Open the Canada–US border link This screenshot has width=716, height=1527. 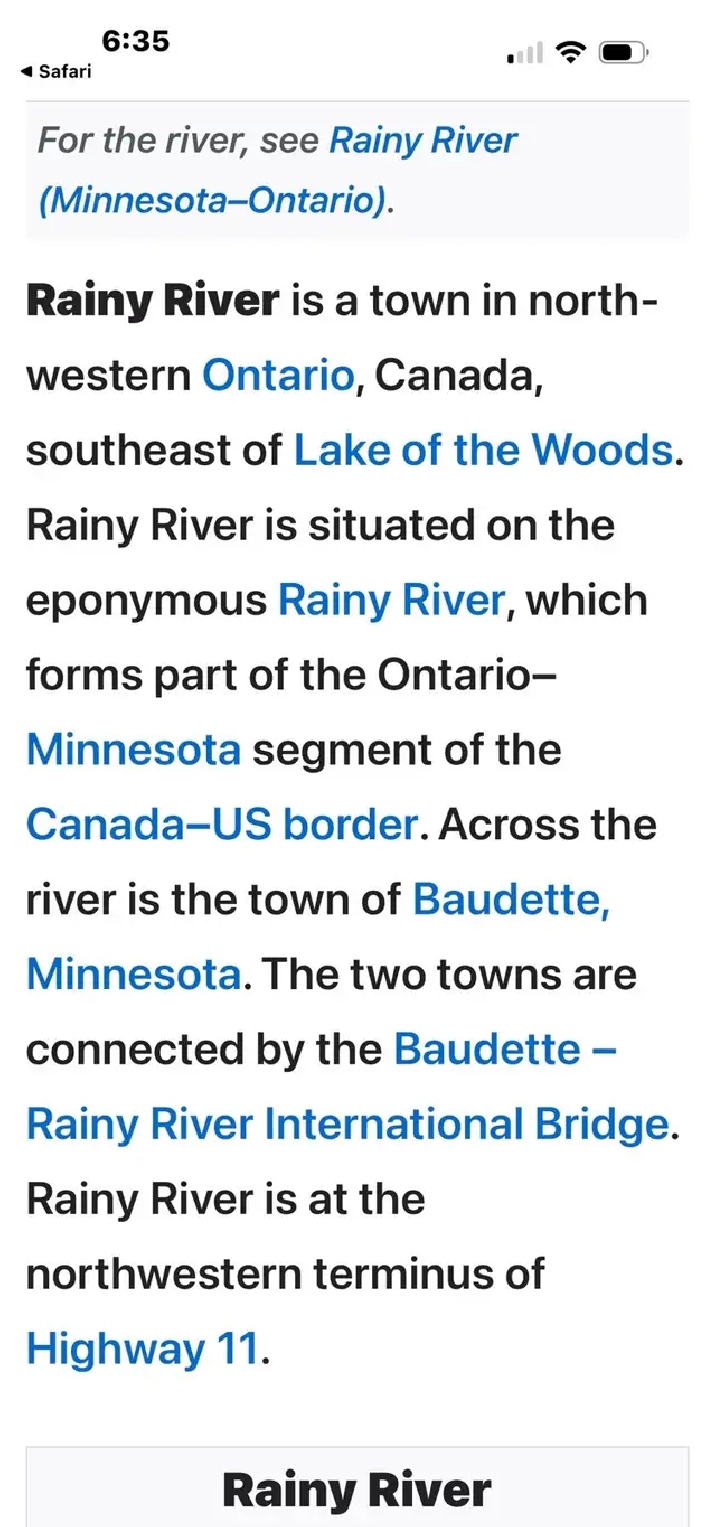[x=222, y=825]
